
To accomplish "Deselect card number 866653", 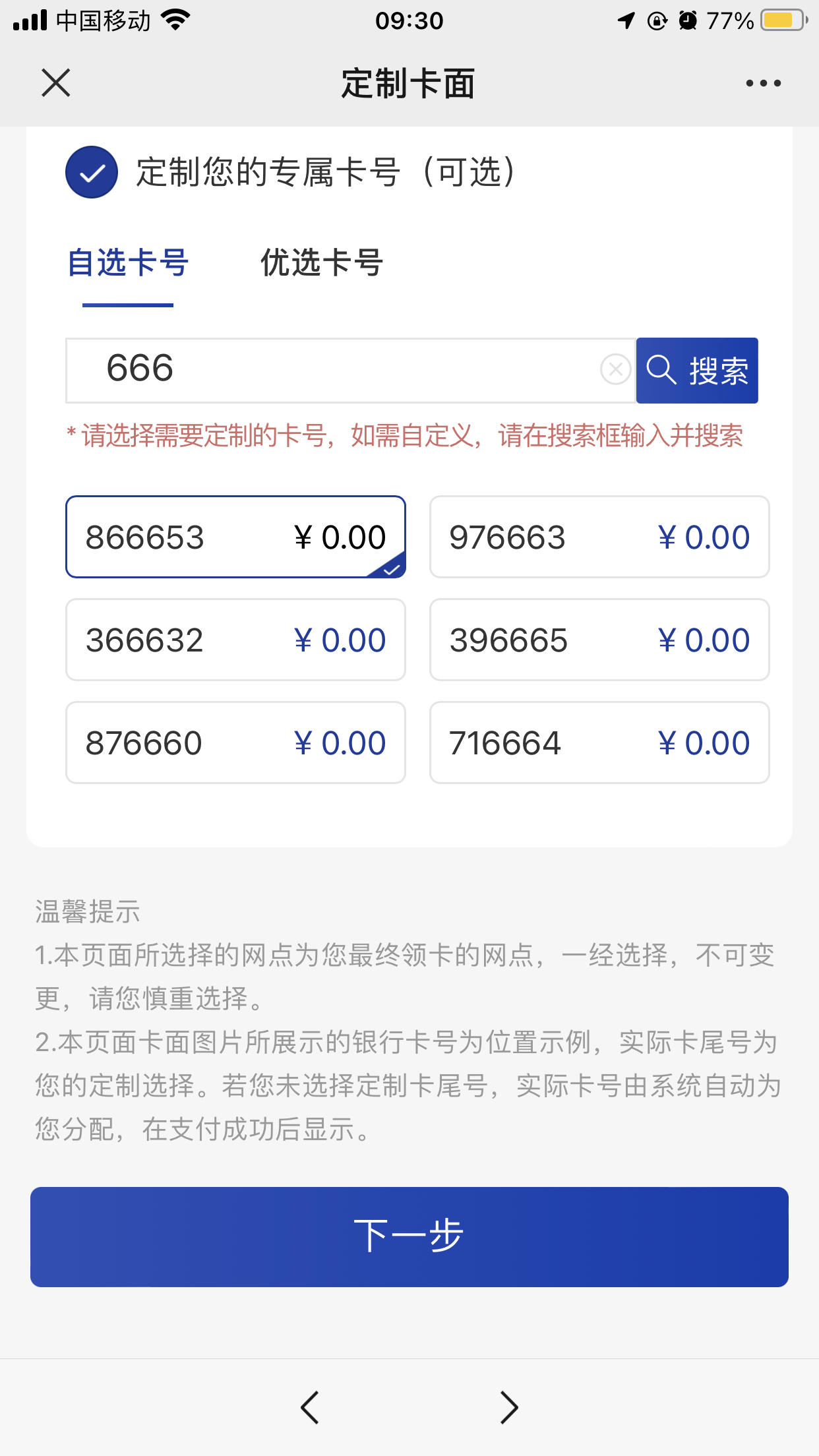I will [x=235, y=537].
